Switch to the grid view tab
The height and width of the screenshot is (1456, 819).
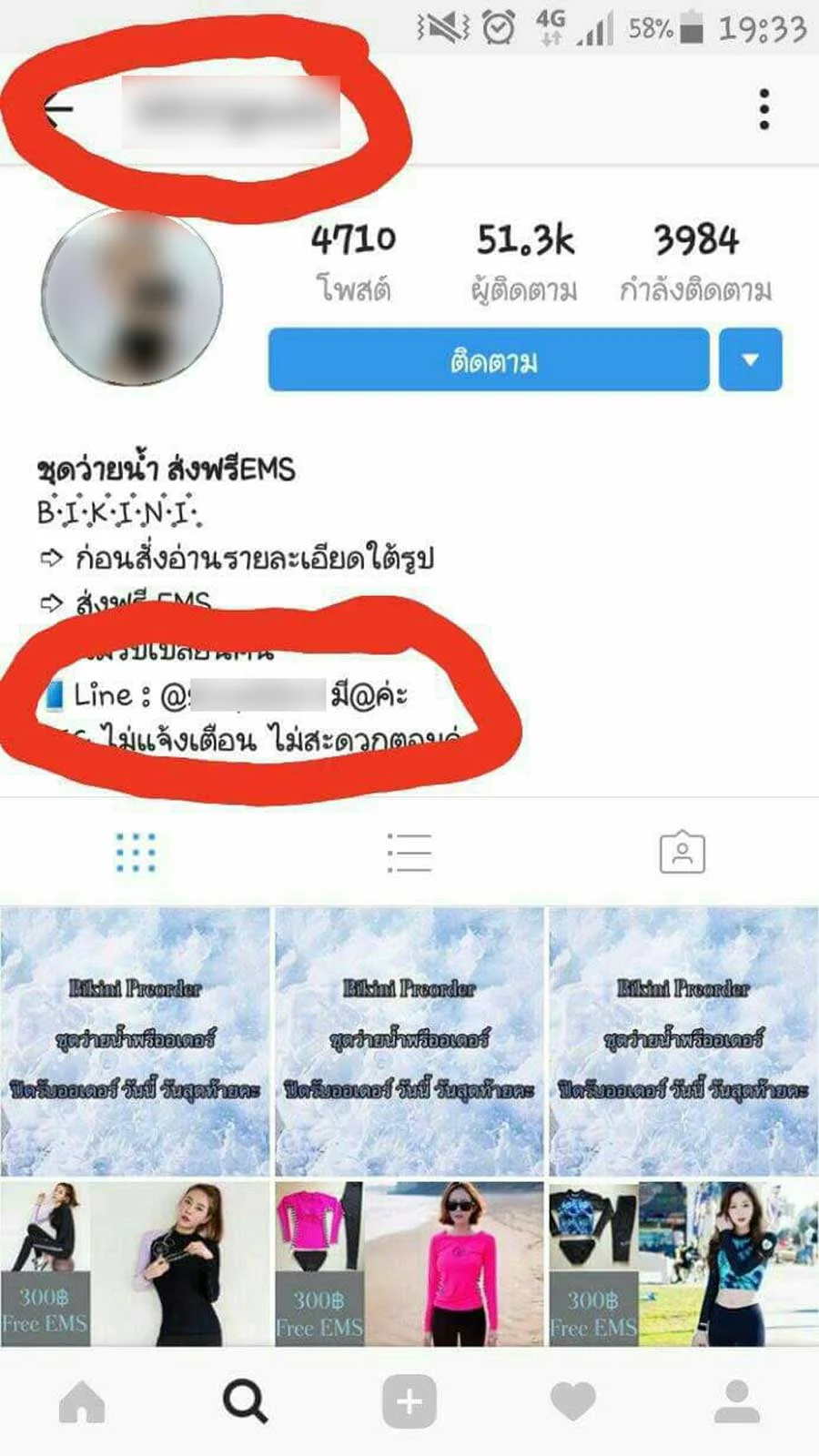click(136, 853)
